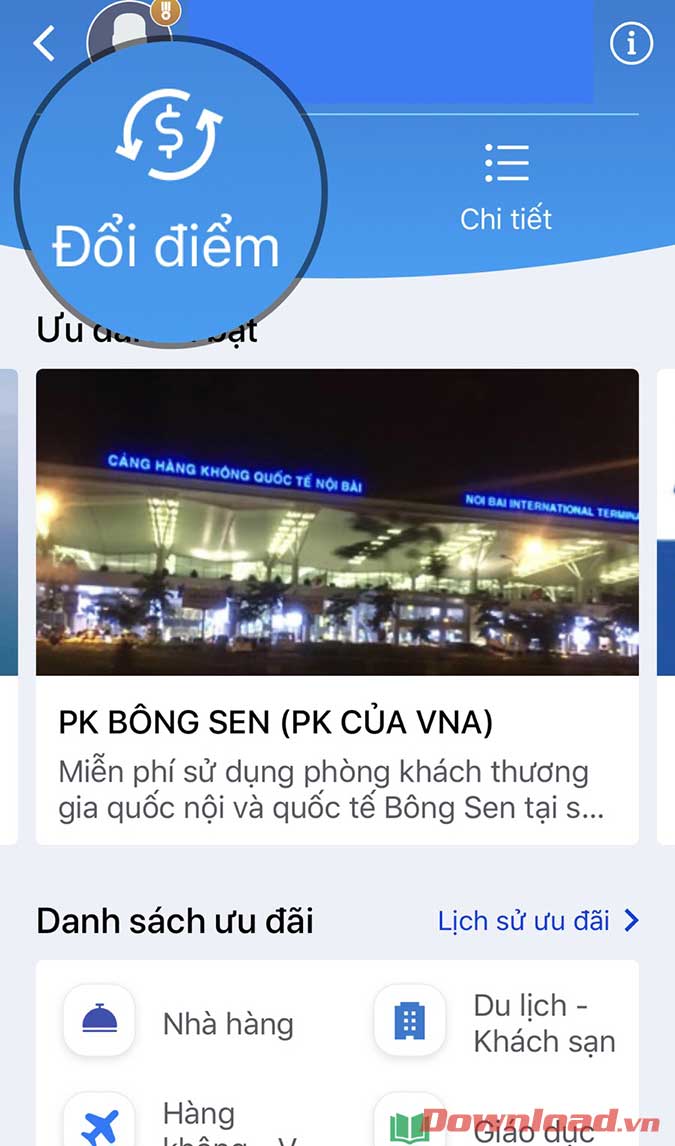The width and height of the screenshot is (675, 1146).
Task: Open the info icon
Action: point(631,44)
